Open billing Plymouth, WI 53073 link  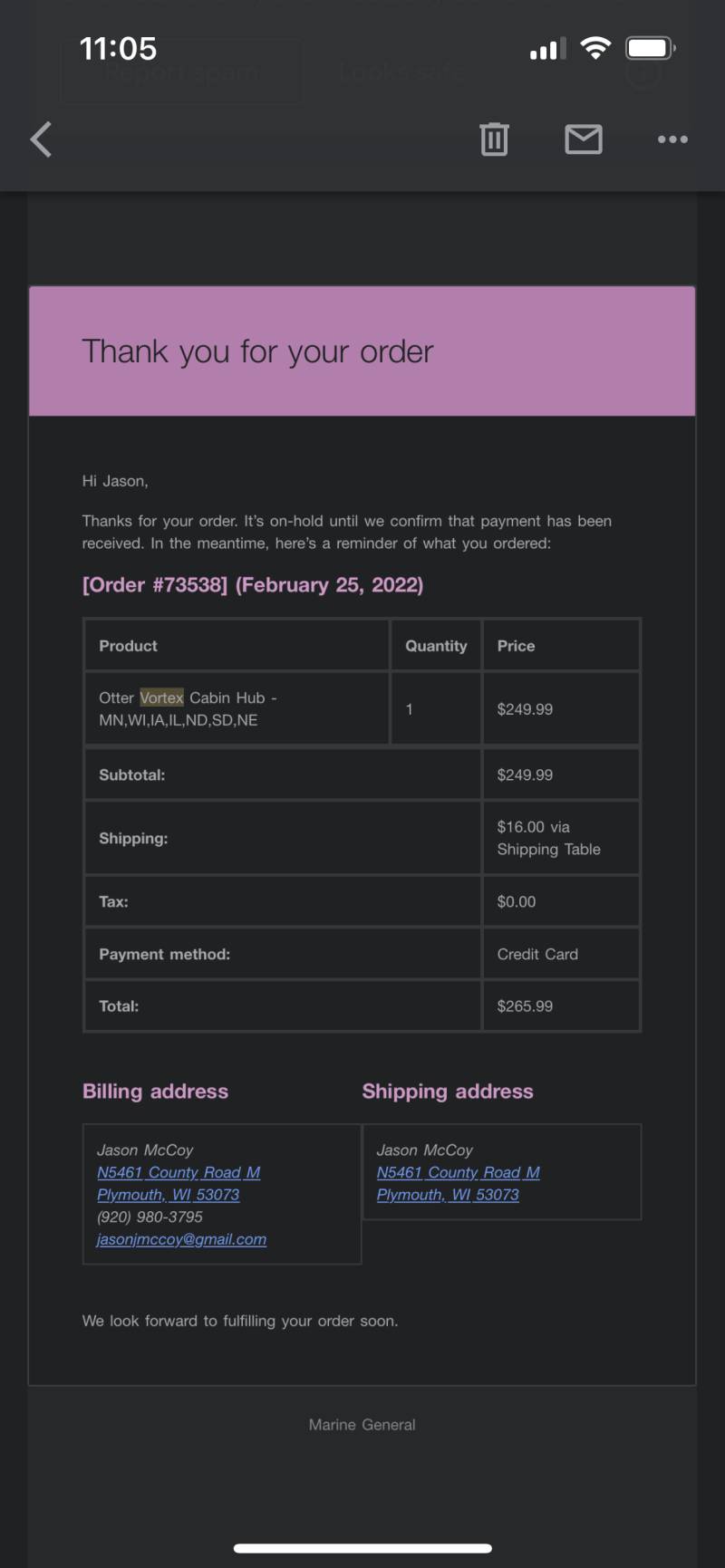point(168,1195)
